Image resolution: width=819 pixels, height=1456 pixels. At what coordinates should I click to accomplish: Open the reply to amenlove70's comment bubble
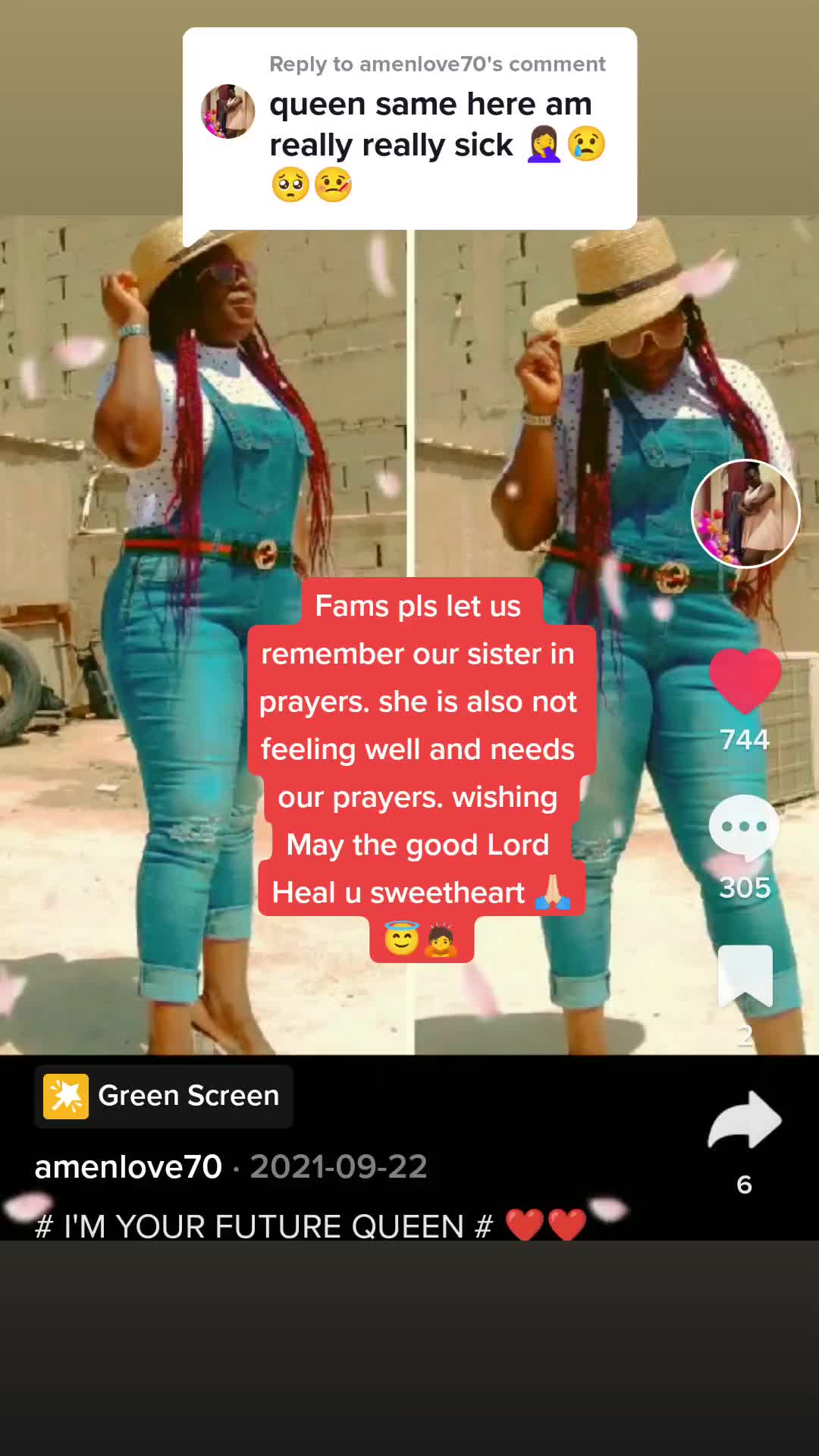(x=409, y=129)
